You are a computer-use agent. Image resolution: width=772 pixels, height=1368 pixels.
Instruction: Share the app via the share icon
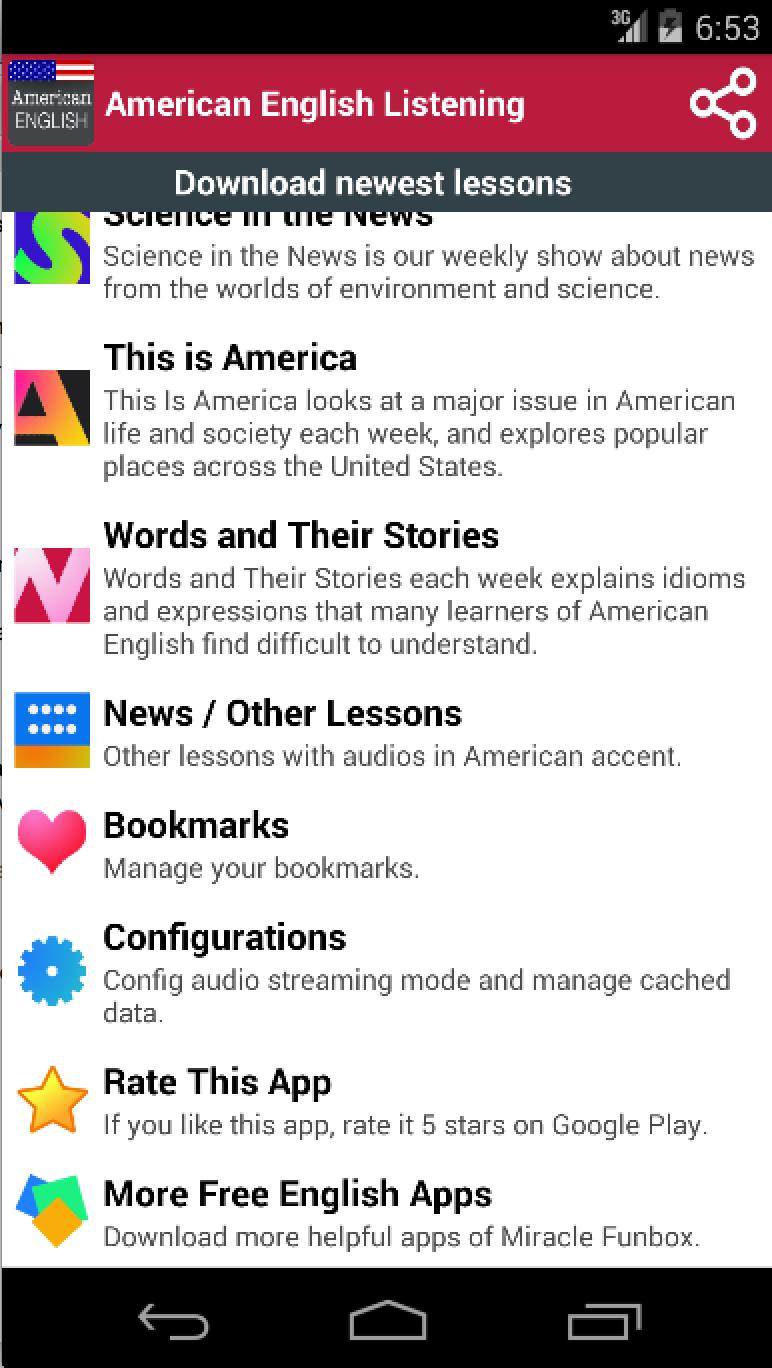coord(722,103)
